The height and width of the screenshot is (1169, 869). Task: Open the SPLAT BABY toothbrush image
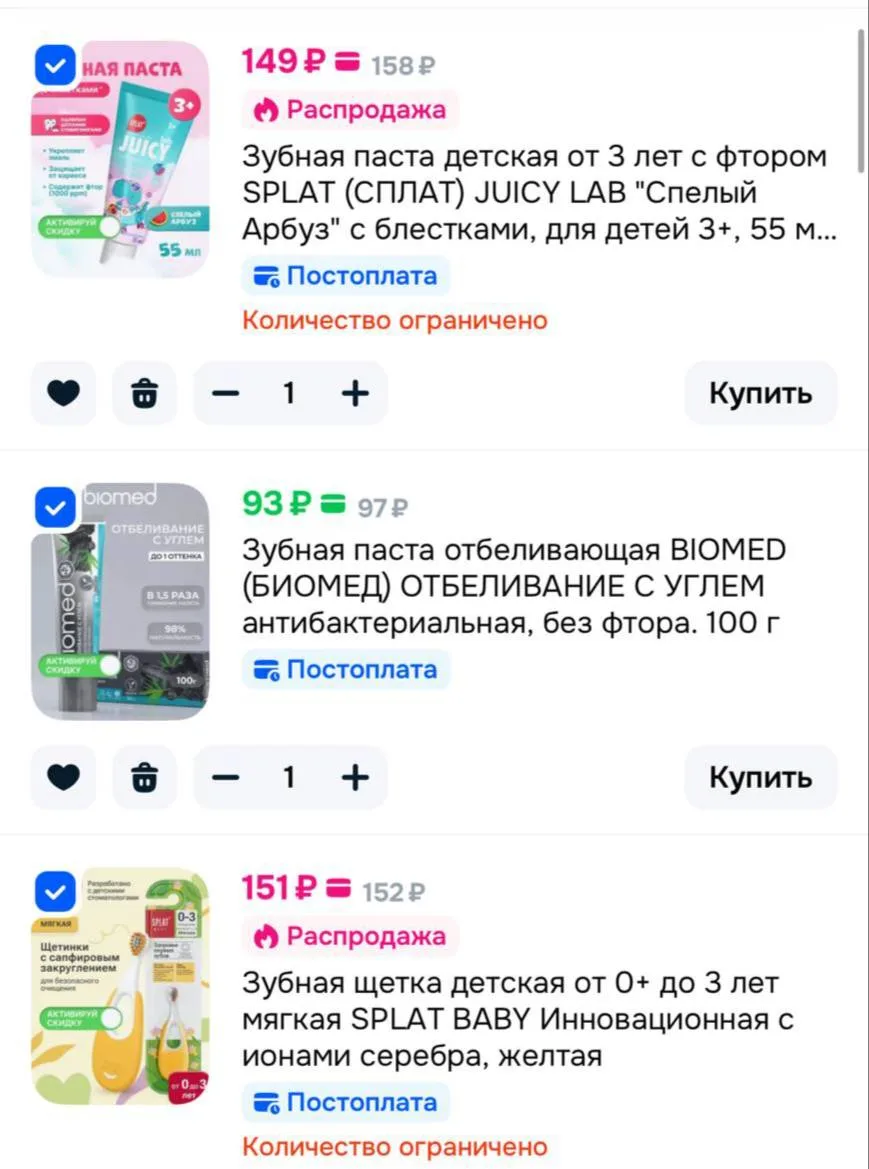tap(120, 986)
